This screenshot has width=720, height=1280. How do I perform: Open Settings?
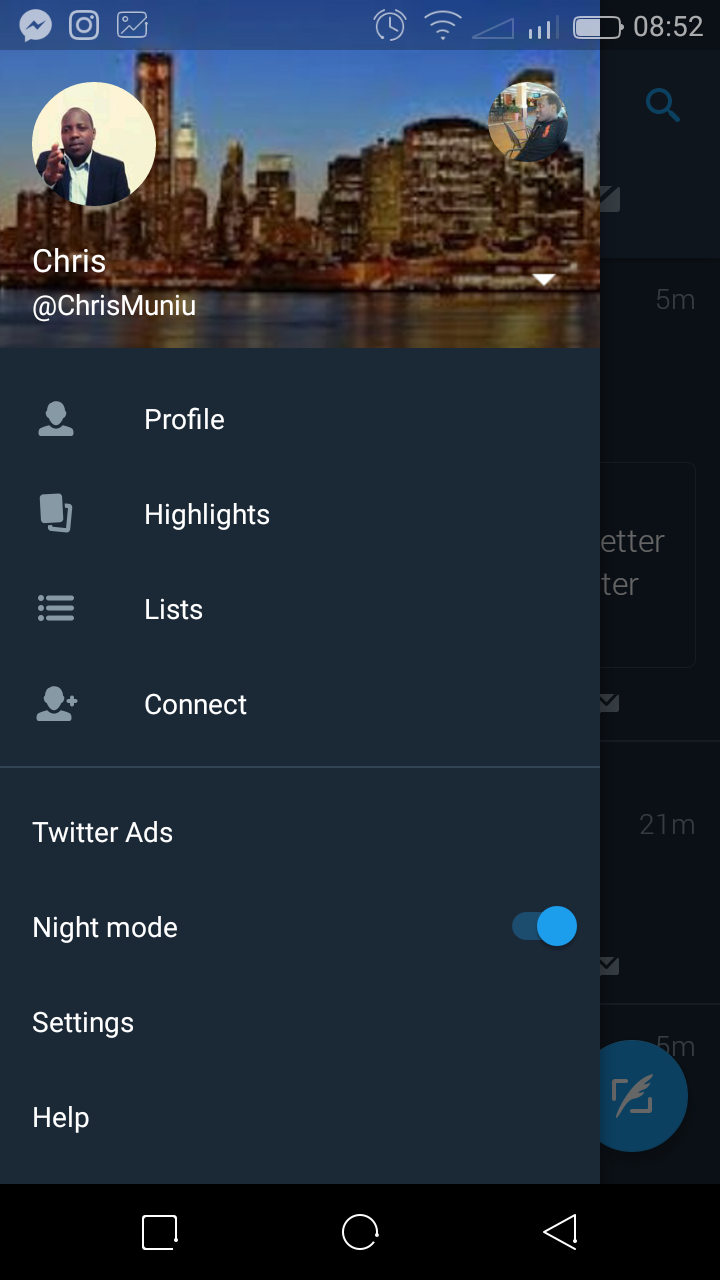tap(83, 1022)
